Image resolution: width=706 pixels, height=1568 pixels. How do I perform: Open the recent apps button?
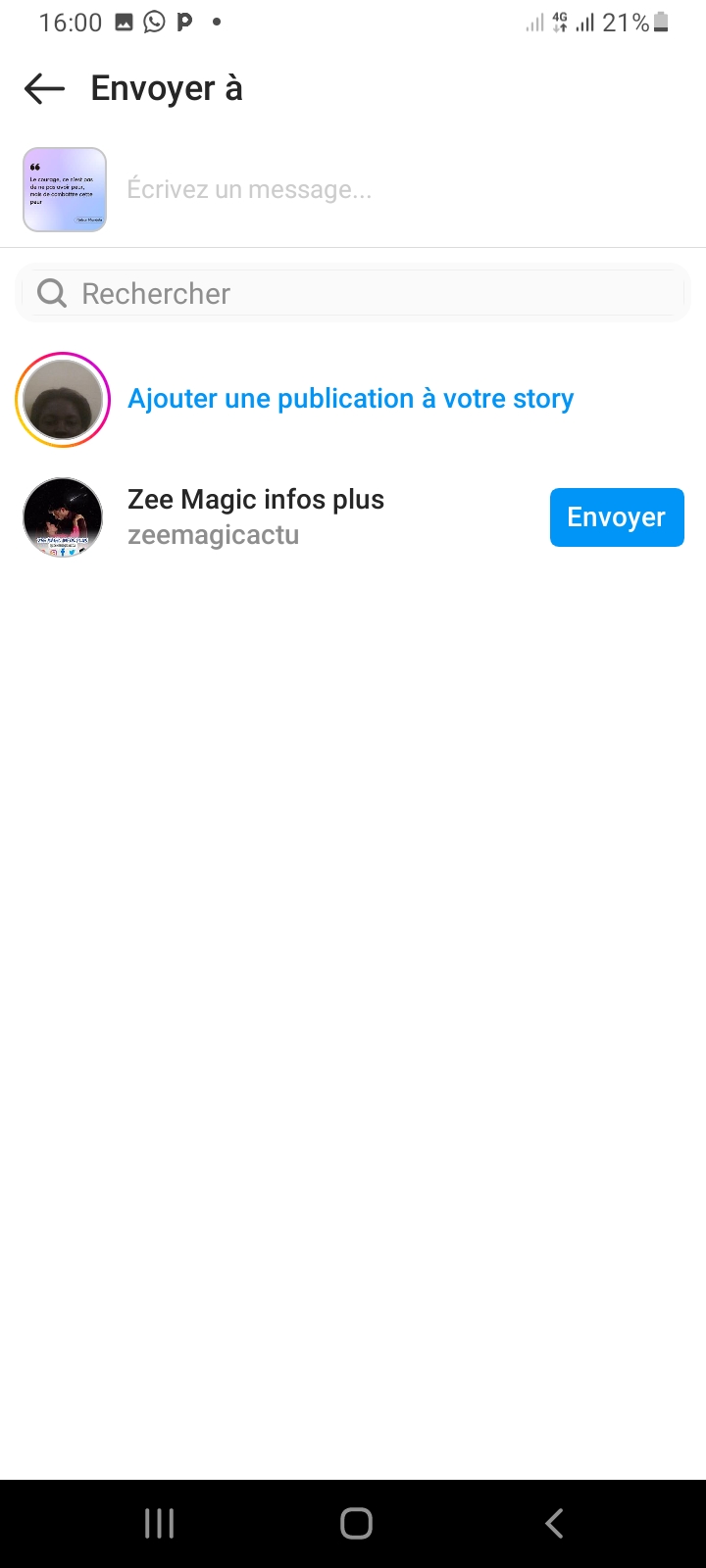click(x=159, y=1524)
